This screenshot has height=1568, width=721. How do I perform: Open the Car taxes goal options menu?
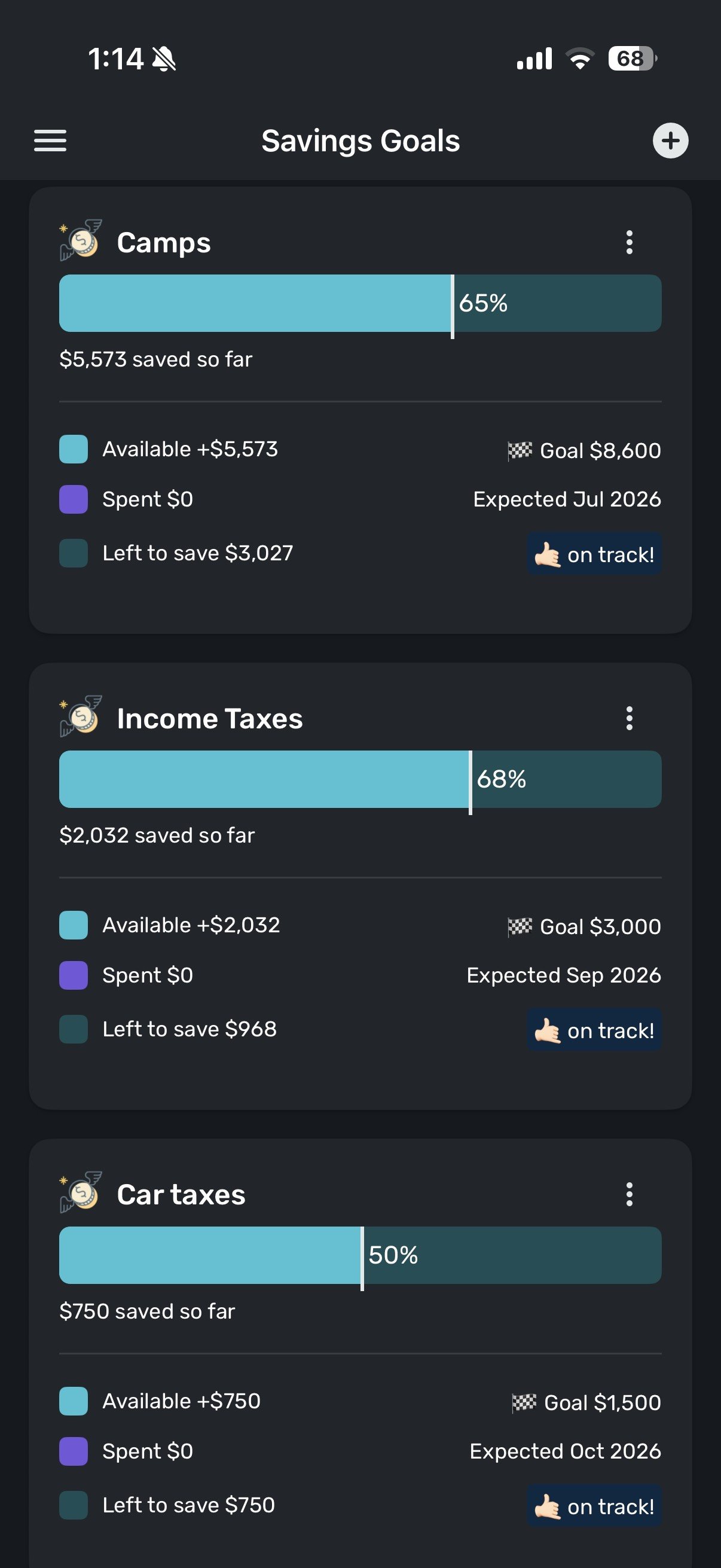[629, 1194]
